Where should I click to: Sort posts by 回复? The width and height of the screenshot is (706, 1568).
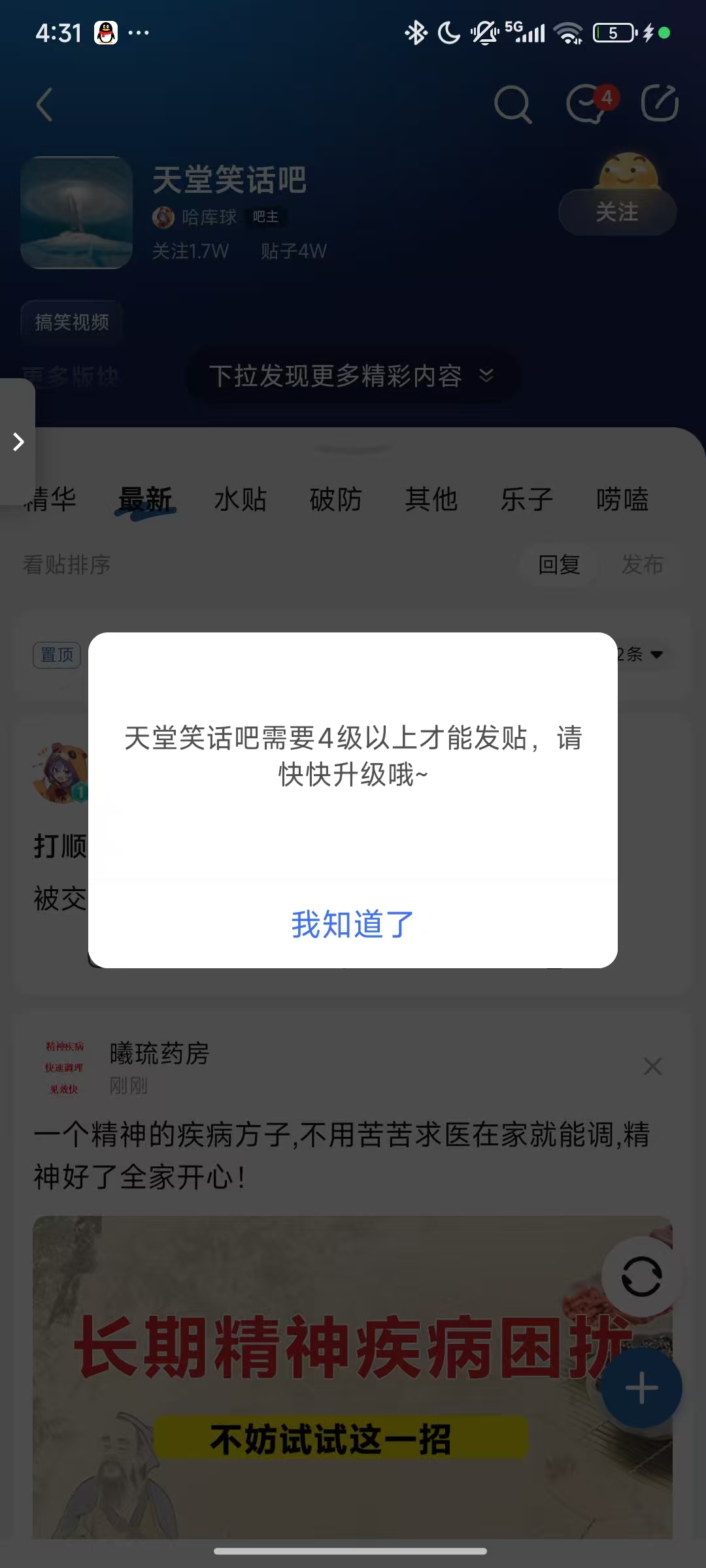coord(559,564)
